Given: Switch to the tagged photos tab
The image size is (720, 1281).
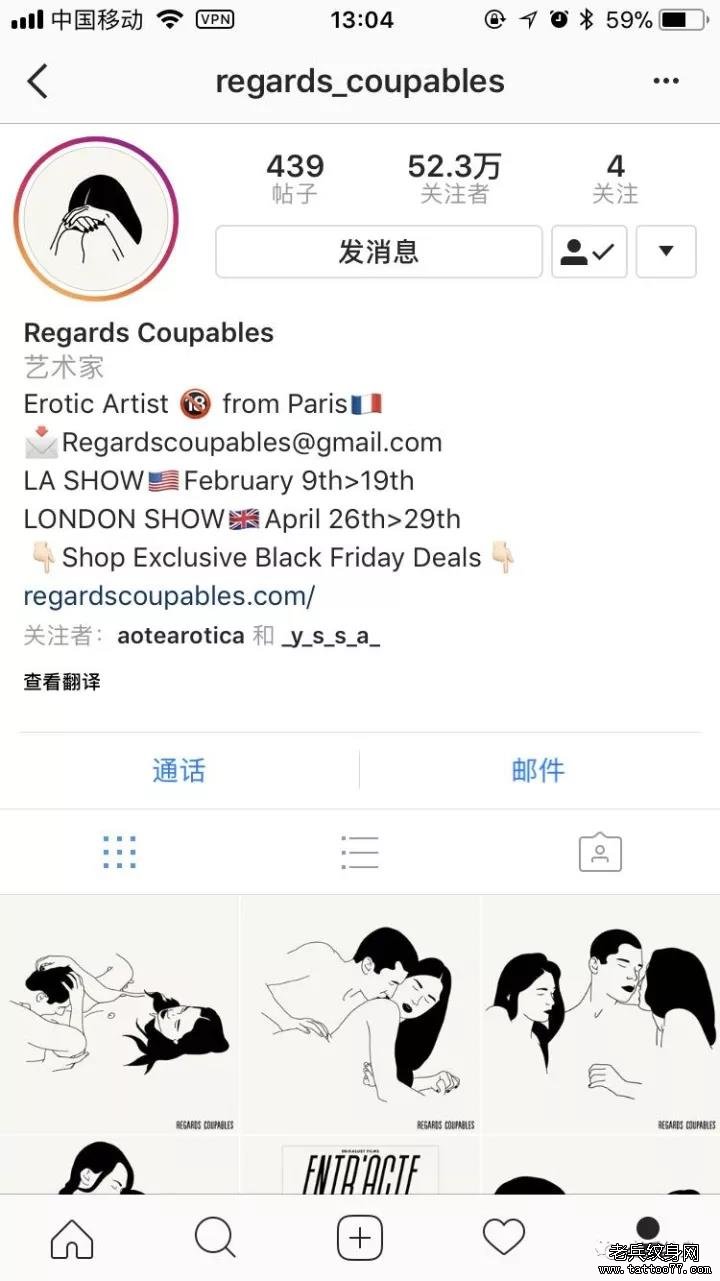Looking at the screenshot, I should 600,852.
